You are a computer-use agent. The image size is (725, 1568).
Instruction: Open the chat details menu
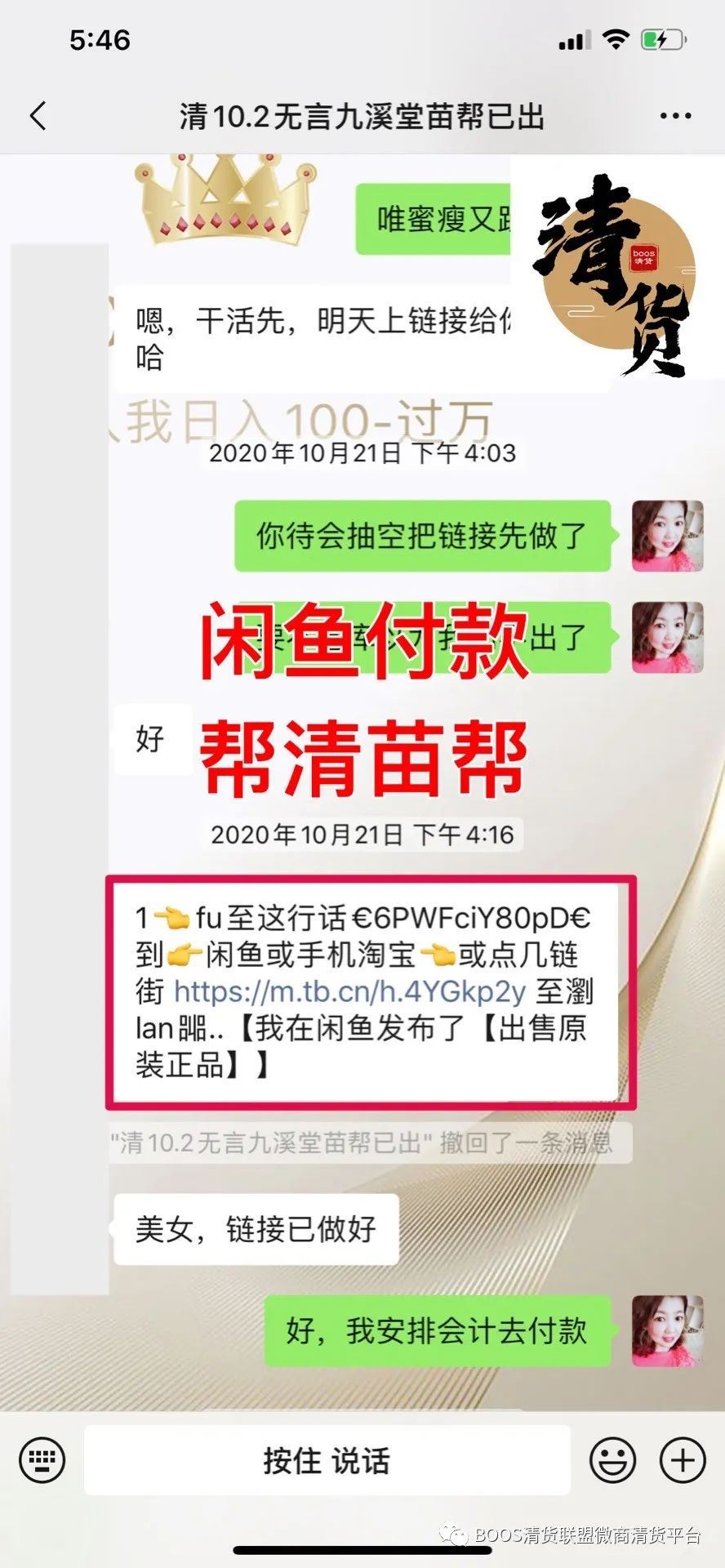[x=675, y=116]
